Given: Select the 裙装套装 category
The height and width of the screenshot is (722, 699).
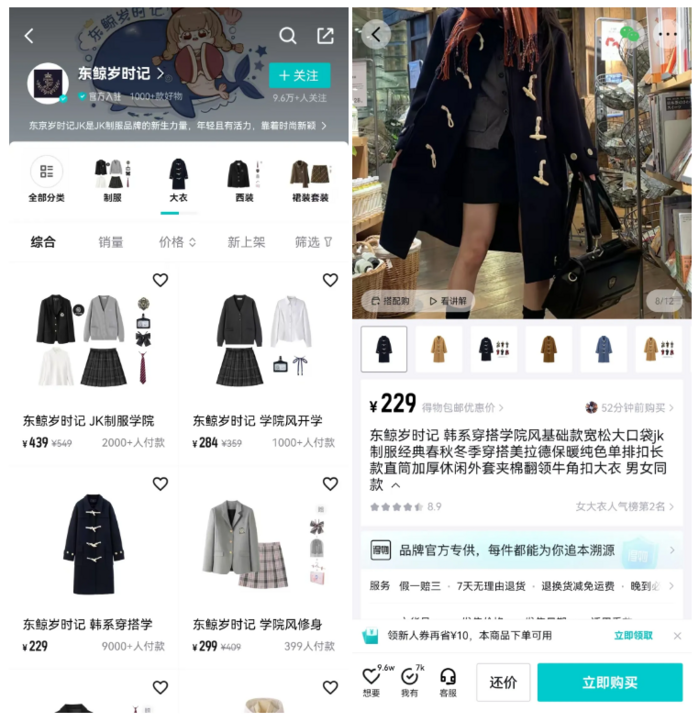Looking at the screenshot, I should click(310, 179).
